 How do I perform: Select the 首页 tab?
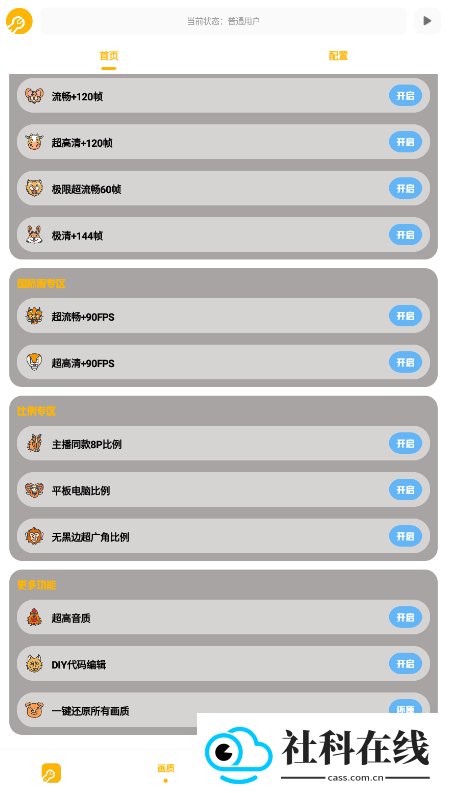[x=109, y=56]
